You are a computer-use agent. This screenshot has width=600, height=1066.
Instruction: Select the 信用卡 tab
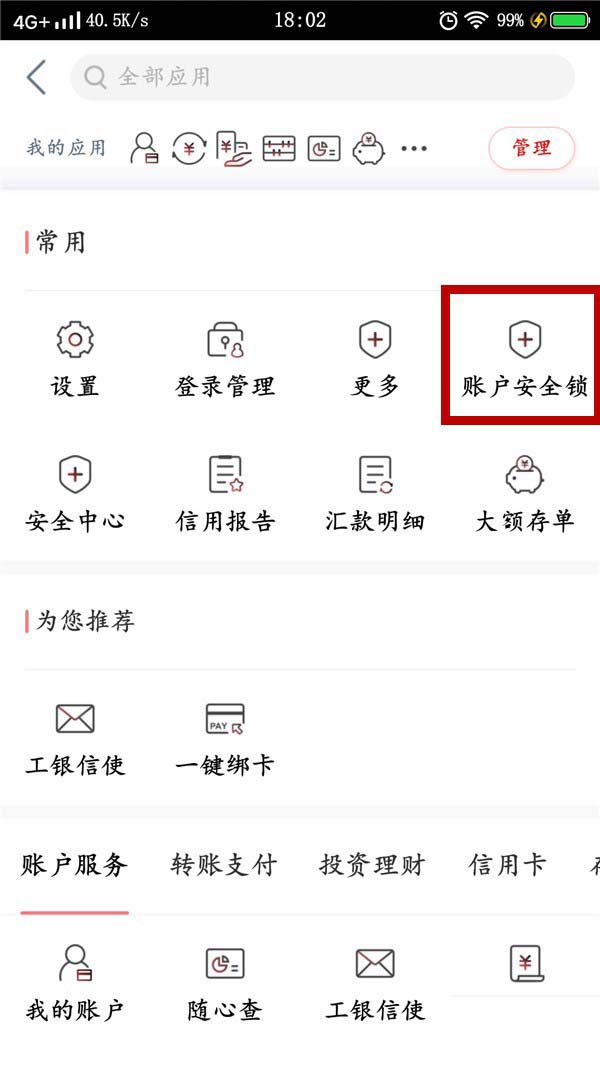(x=508, y=865)
